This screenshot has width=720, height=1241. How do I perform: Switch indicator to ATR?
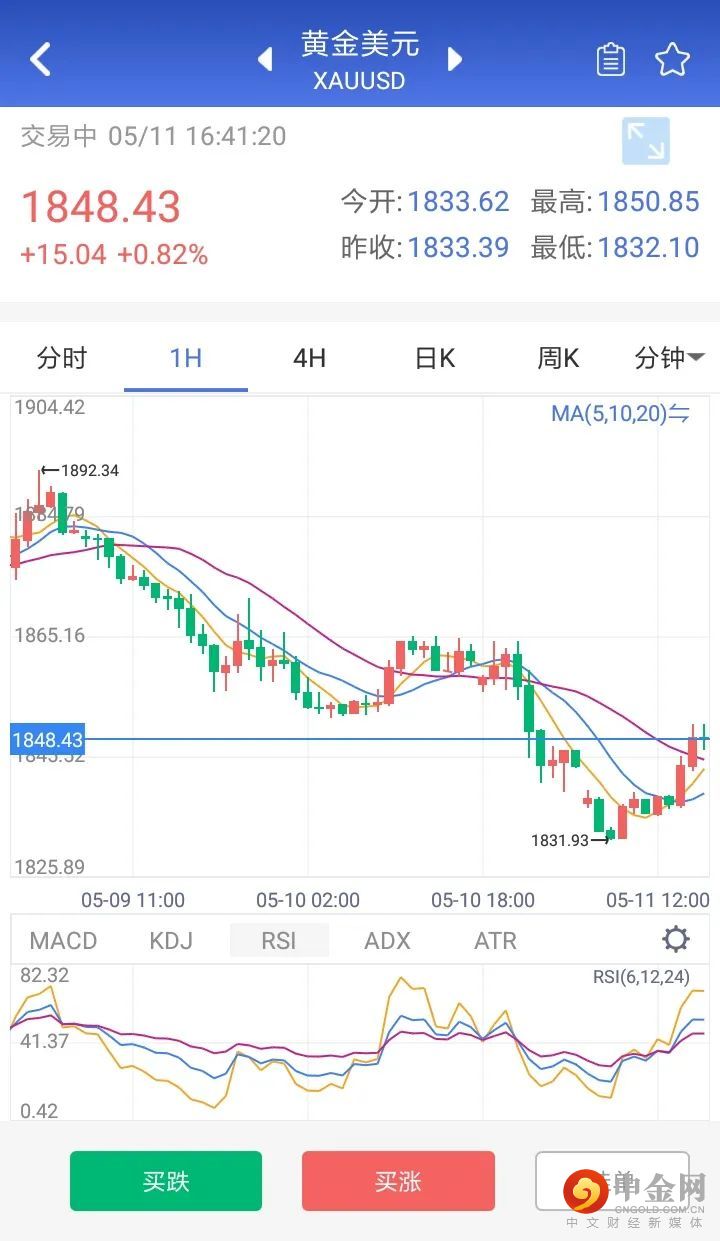coord(496,940)
